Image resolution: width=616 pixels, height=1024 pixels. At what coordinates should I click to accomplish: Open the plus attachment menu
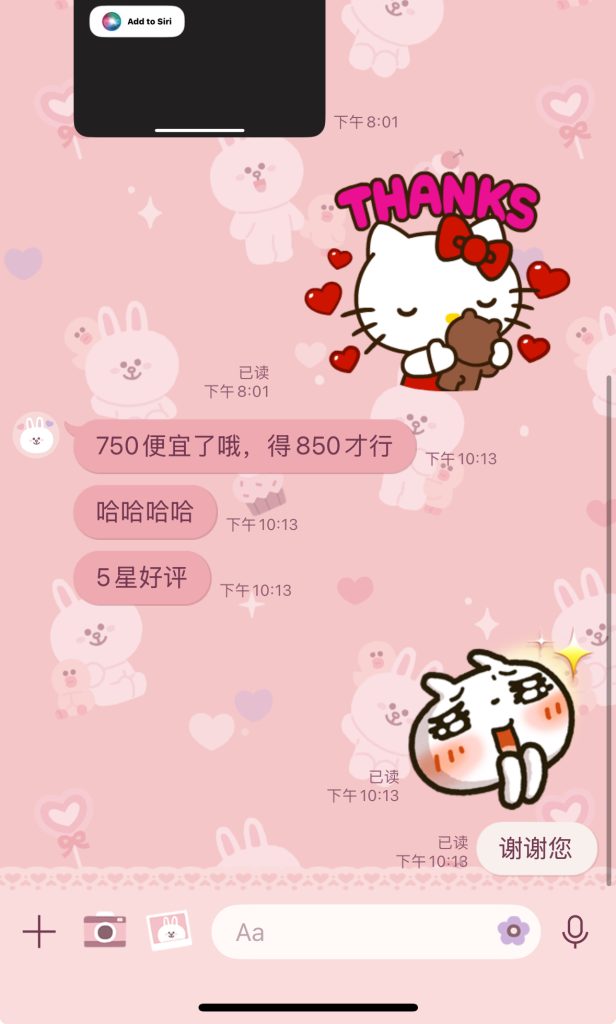tap(39, 932)
